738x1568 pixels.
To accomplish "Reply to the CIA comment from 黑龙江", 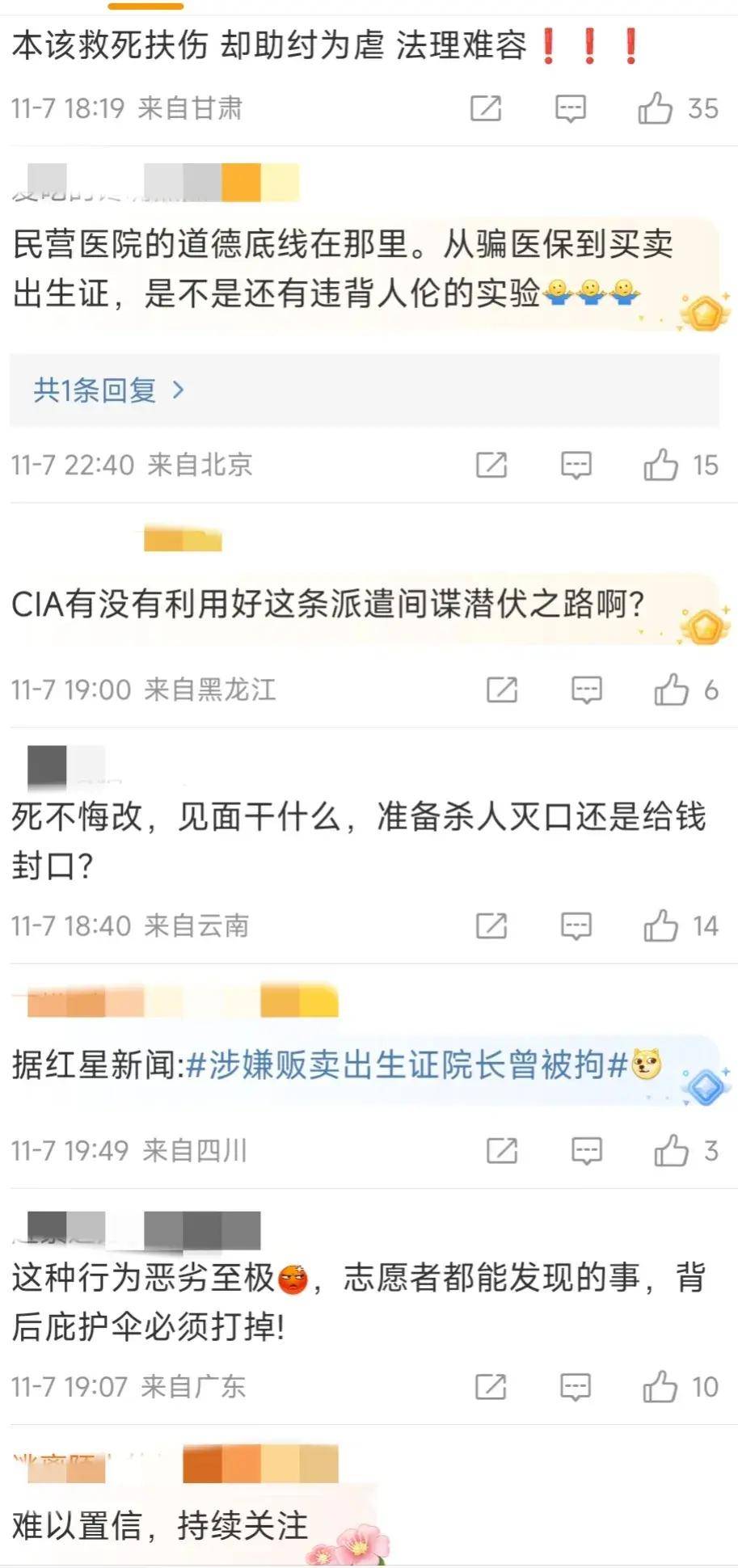I will (586, 690).
